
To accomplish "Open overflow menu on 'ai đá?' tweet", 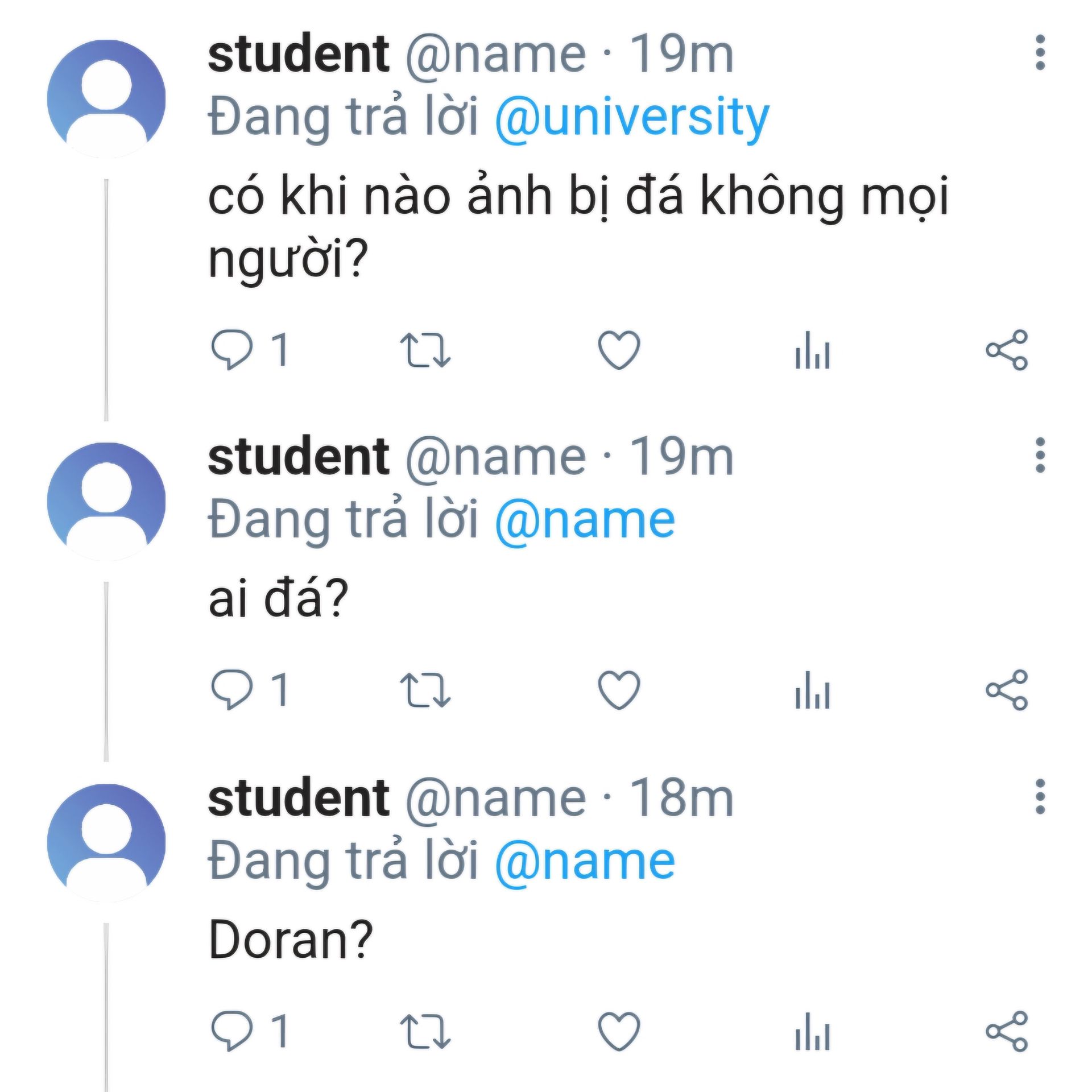I will tap(1040, 455).
